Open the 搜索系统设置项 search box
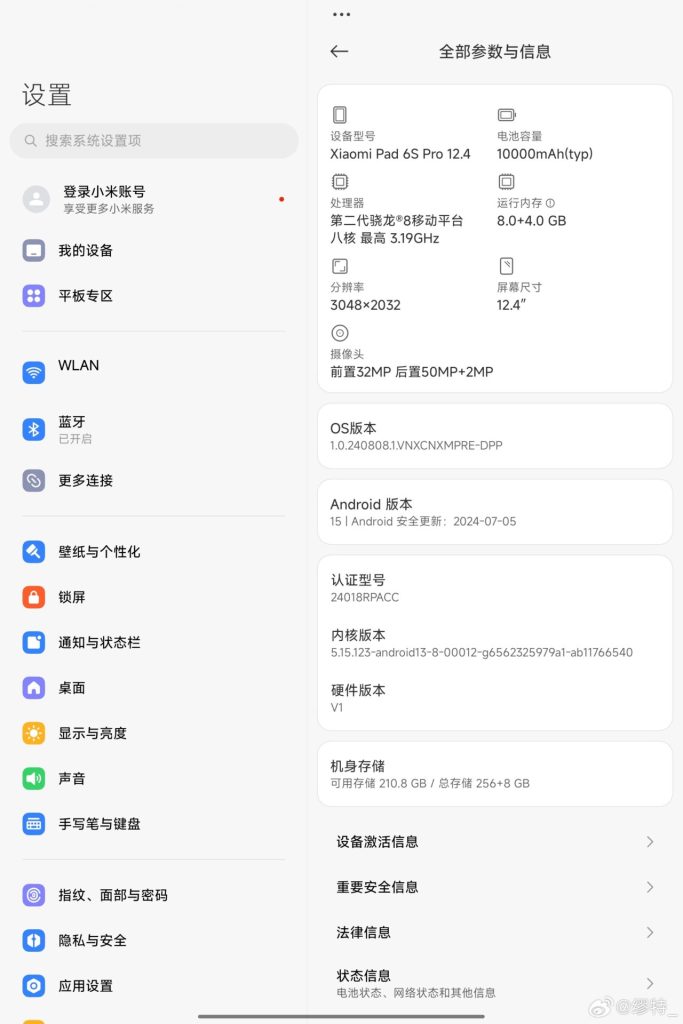This screenshot has width=683, height=1024. coord(154,141)
